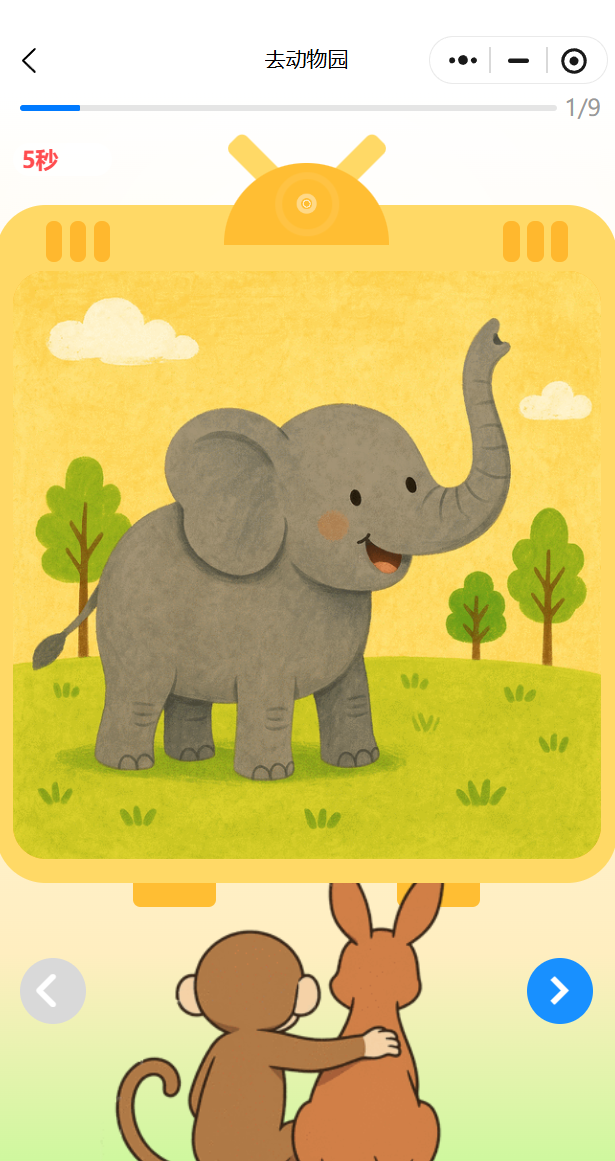Close the mini program with circle button
Viewport: 615px width, 1161px height.
tap(574, 61)
